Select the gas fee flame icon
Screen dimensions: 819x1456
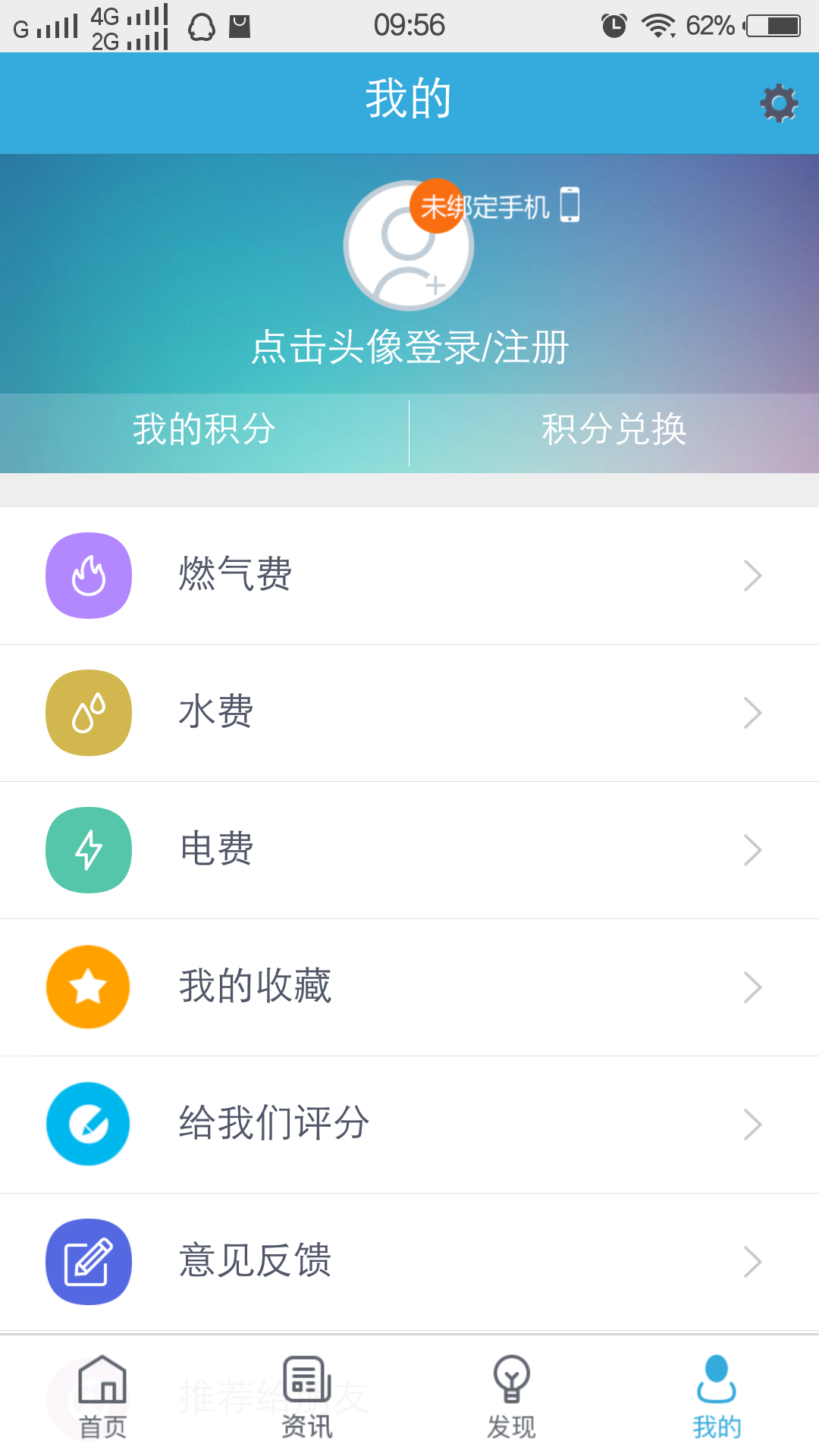click(88, 575)
